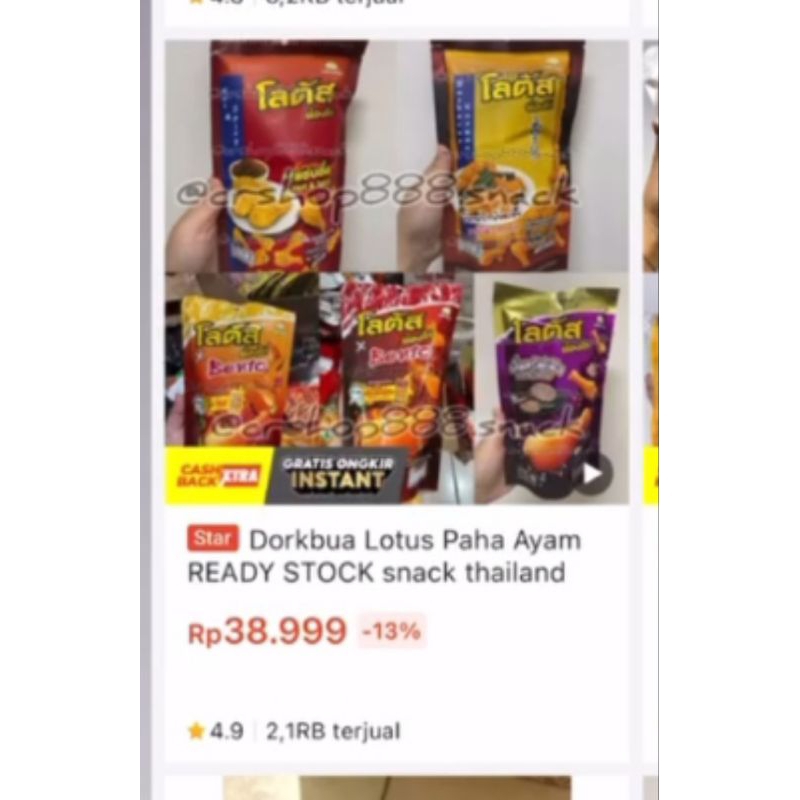Open the Dorkbua Lotus Paha Ayam product card
800x800 pixels.
click(x=397, y=556)
